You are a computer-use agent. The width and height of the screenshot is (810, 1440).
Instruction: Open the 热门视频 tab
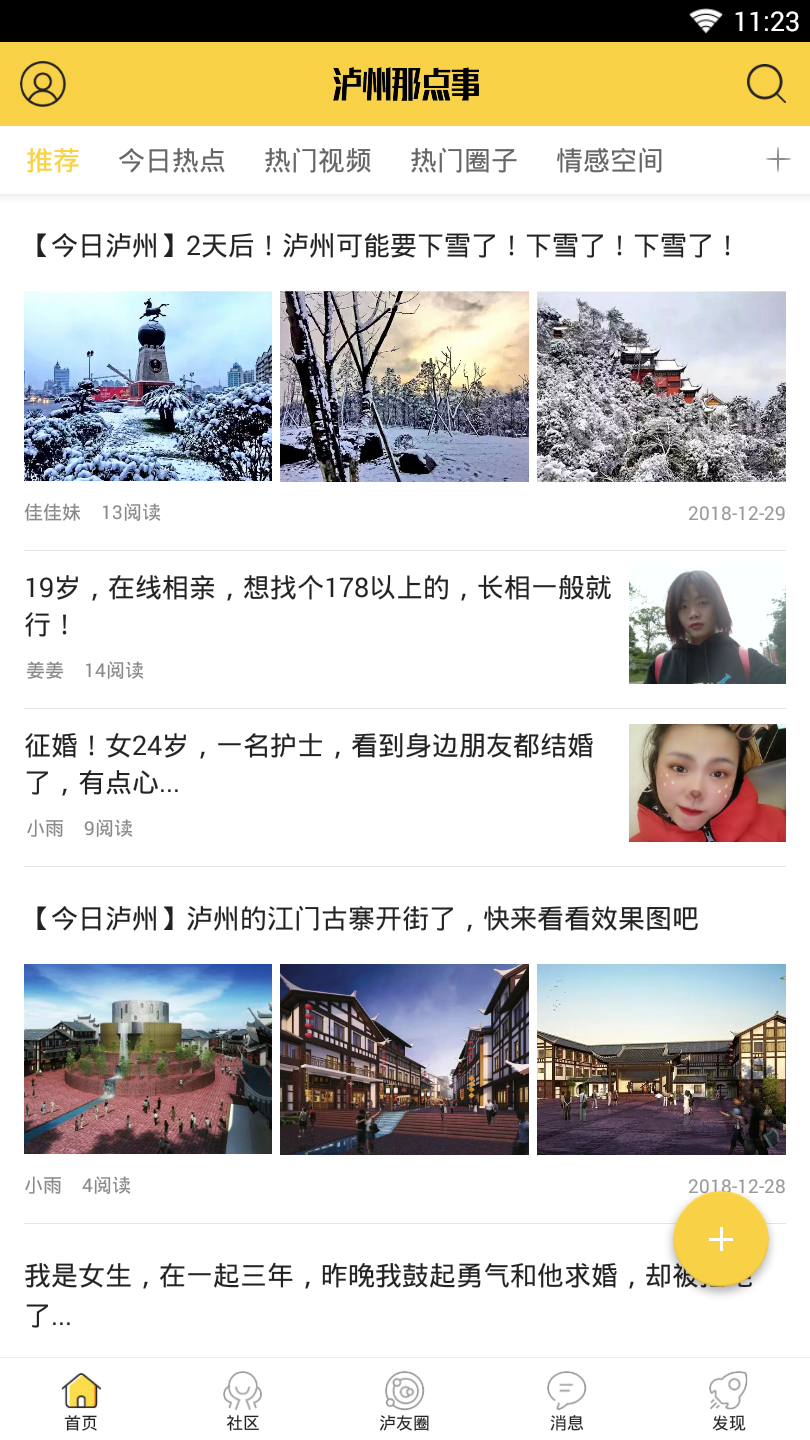coord(318,160)
